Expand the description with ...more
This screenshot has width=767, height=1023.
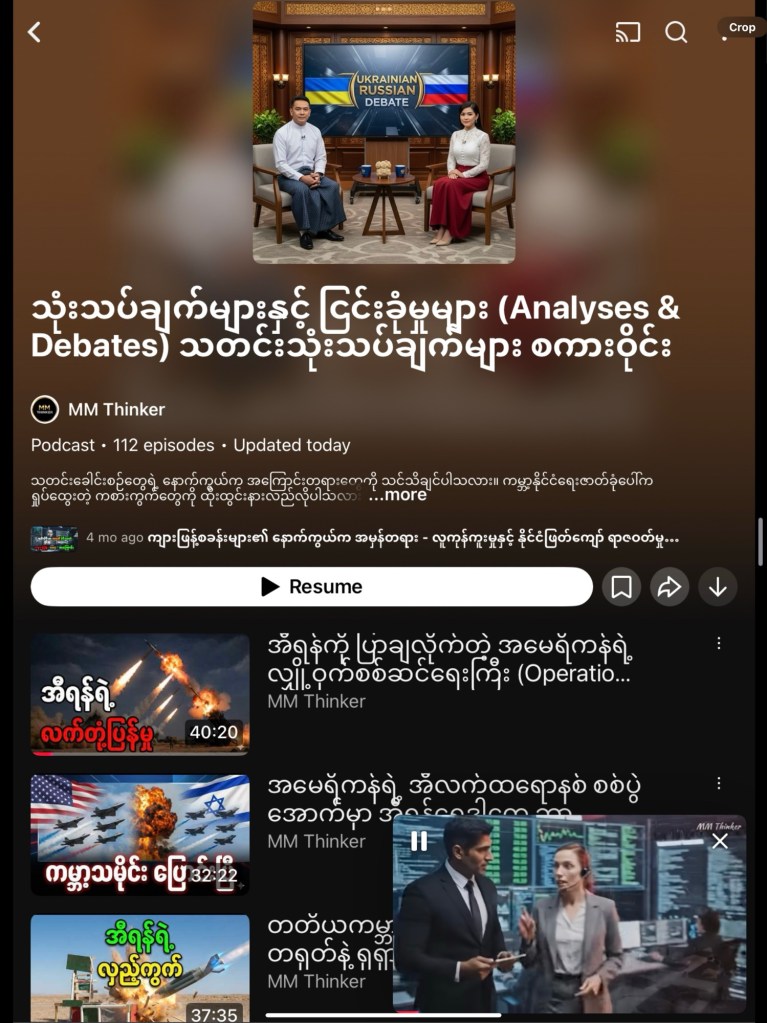tap(397, 495)
